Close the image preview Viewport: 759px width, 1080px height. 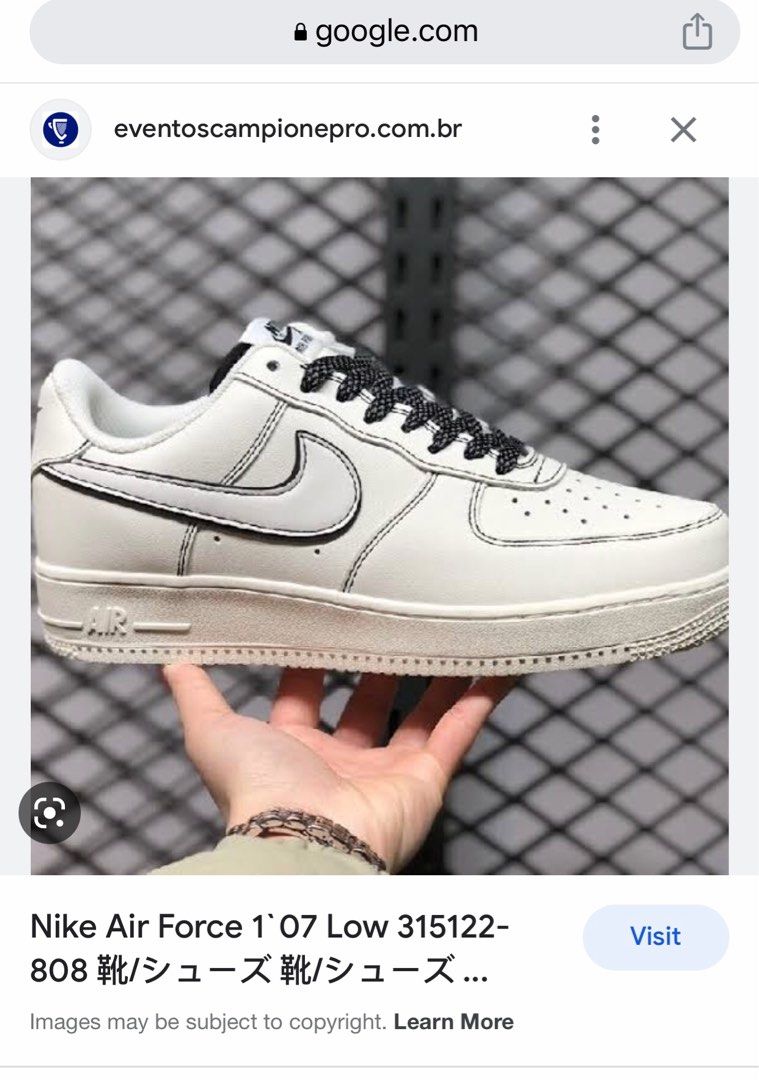pyautogui.click(x=683, y=129)
